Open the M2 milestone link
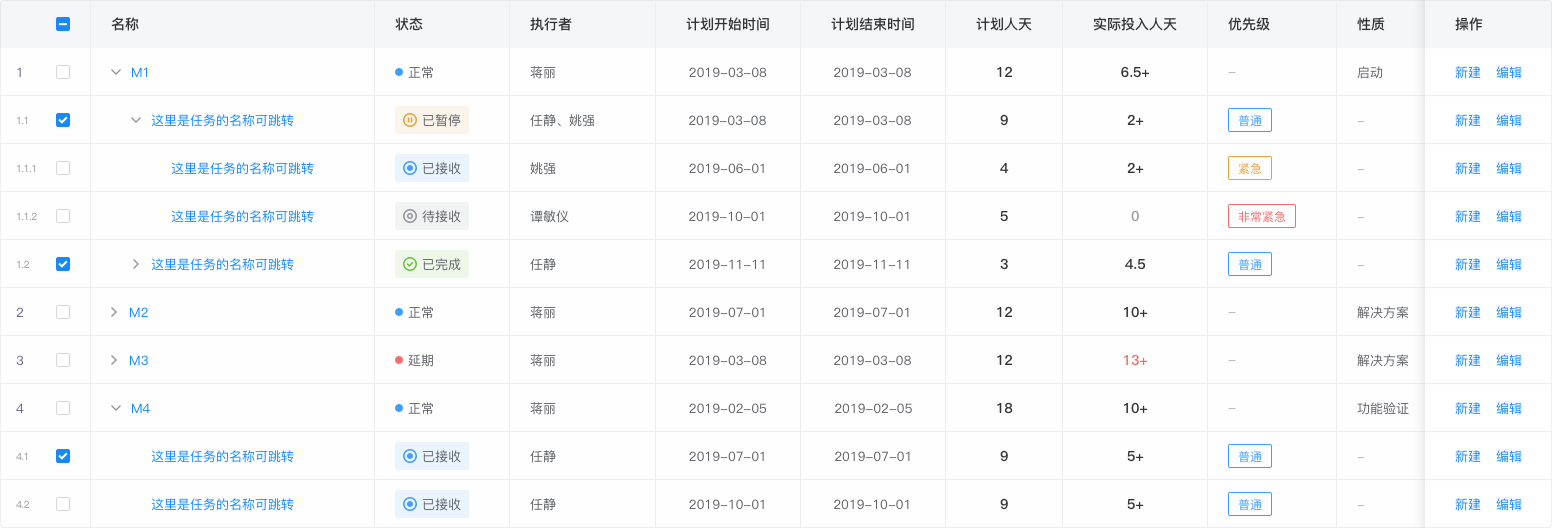Image resolution: width=1552 pixels, height=528 pixels. pos(139,312)
